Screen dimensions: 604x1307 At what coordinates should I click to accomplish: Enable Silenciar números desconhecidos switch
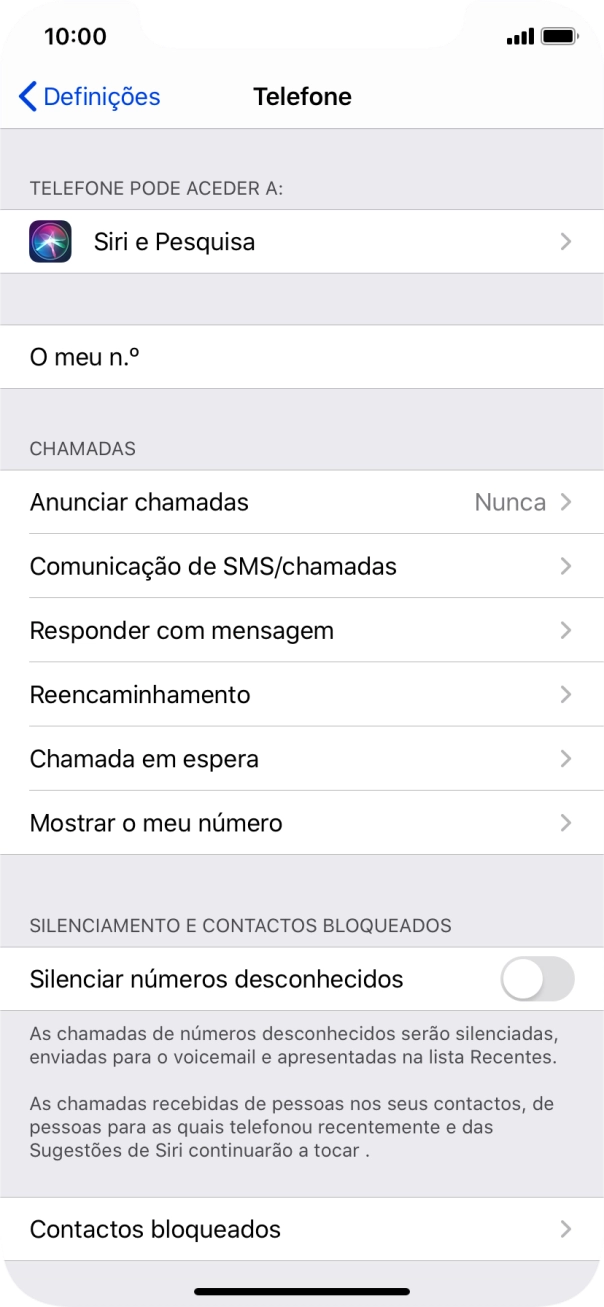pos(537,979)
